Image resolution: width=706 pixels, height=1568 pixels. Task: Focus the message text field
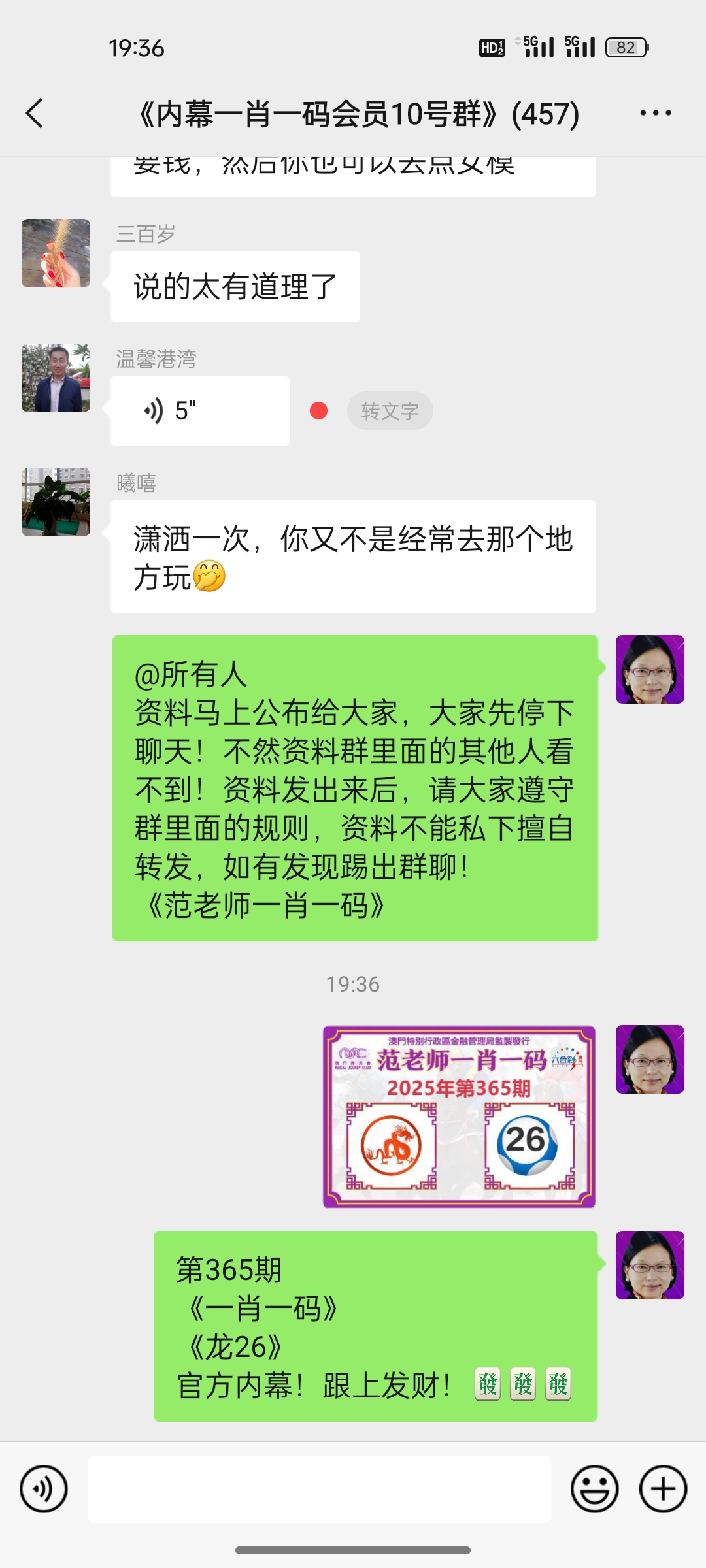click(319, 1489)
